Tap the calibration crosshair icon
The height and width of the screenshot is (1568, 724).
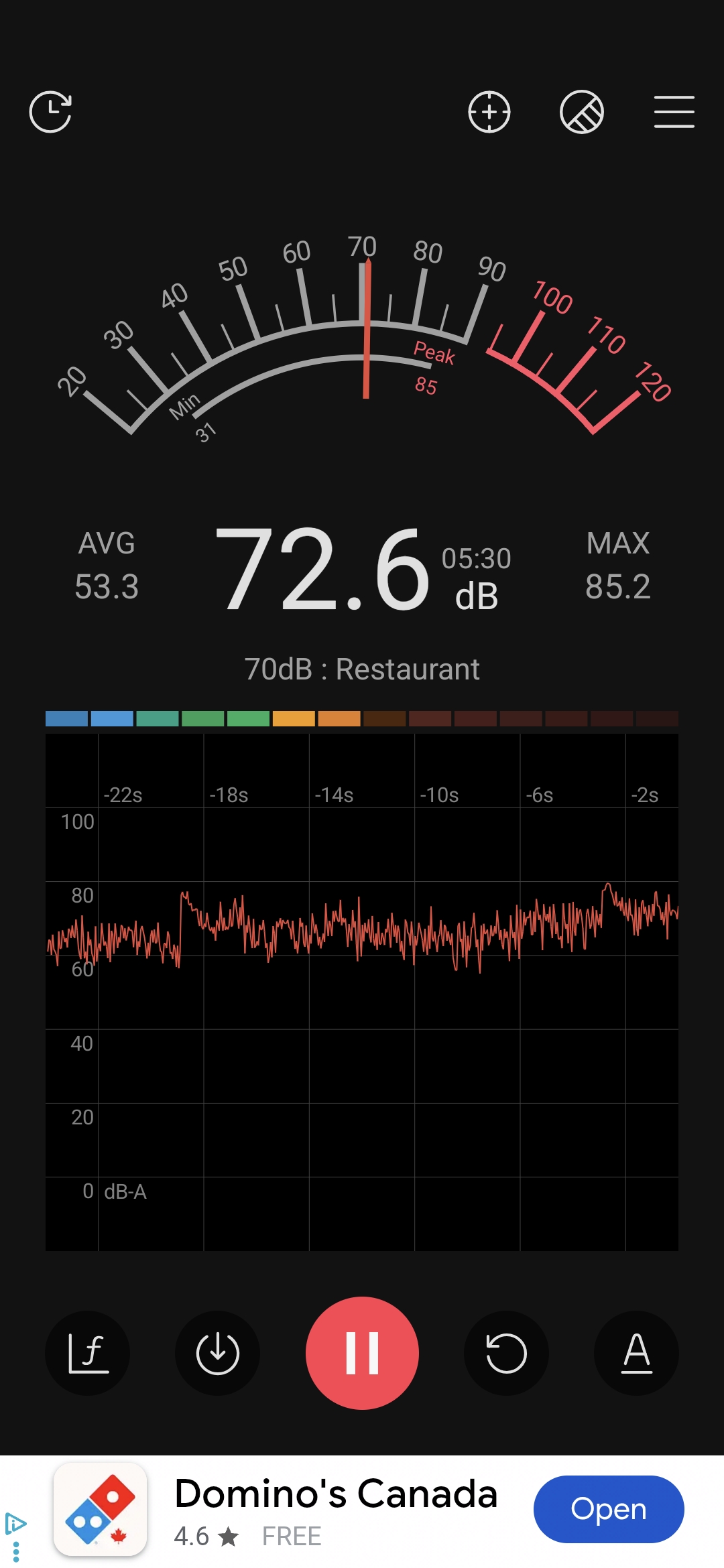(489, 111)
